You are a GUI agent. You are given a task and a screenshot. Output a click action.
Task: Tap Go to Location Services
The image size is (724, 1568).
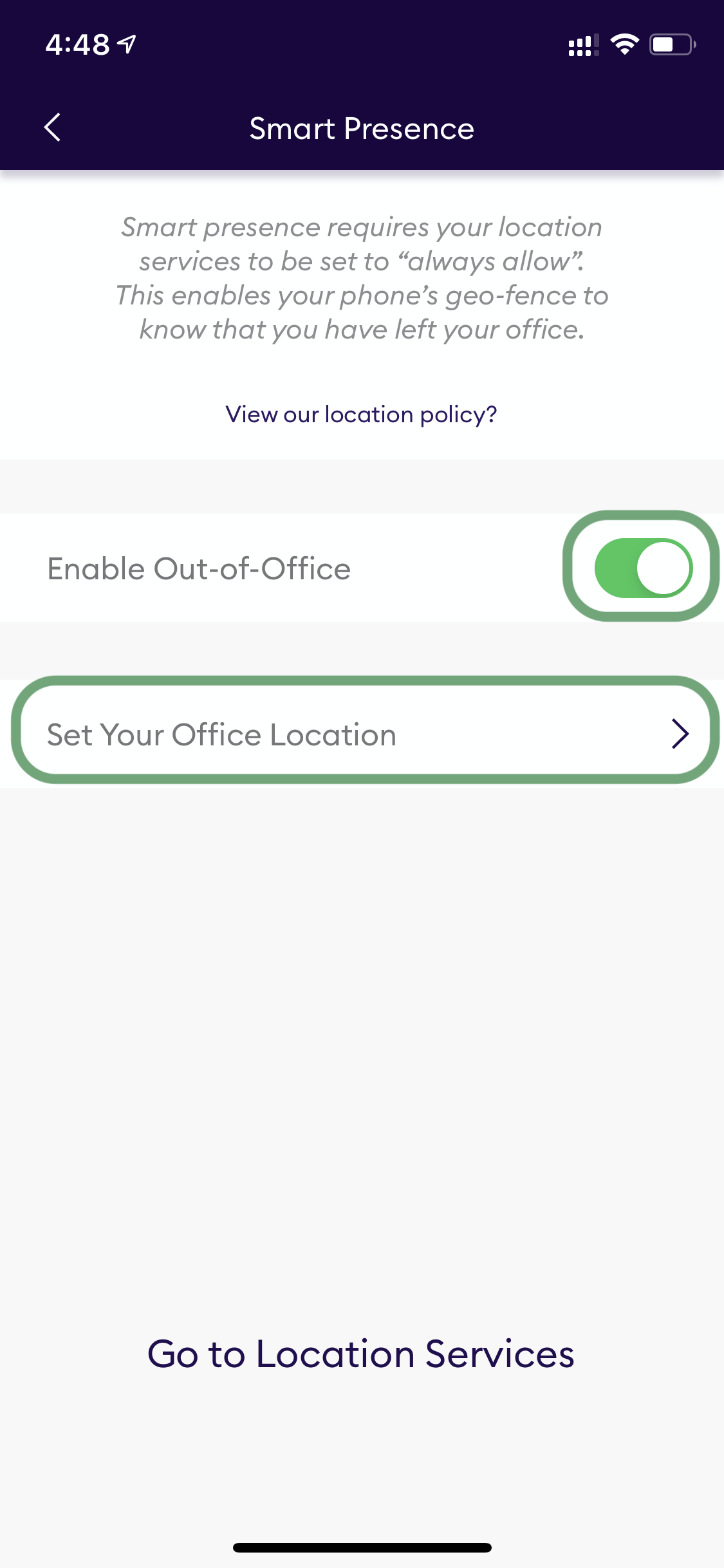[x=360, y=1354]
